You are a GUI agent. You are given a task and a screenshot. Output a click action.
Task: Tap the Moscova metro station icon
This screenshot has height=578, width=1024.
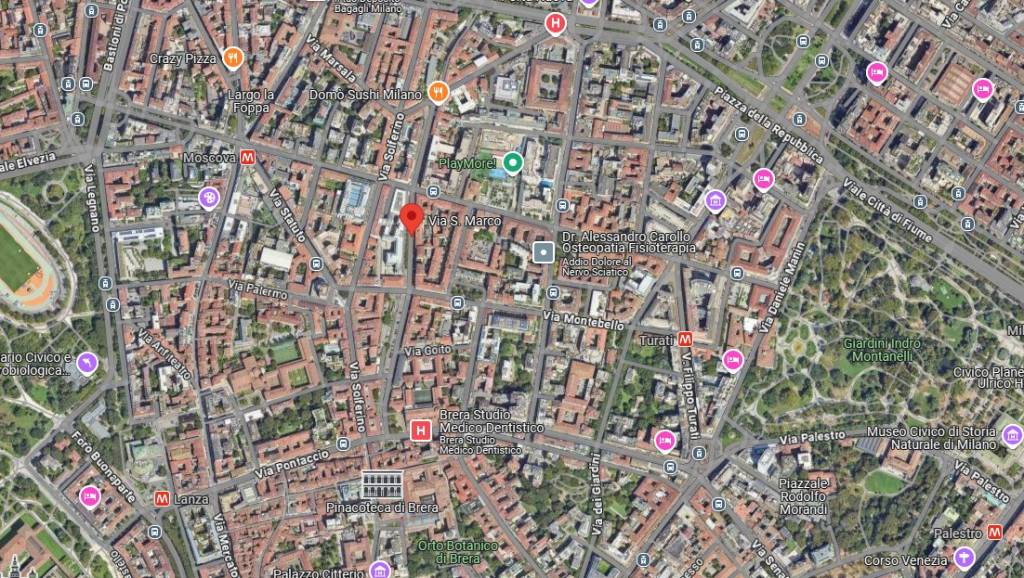point(248,158)
